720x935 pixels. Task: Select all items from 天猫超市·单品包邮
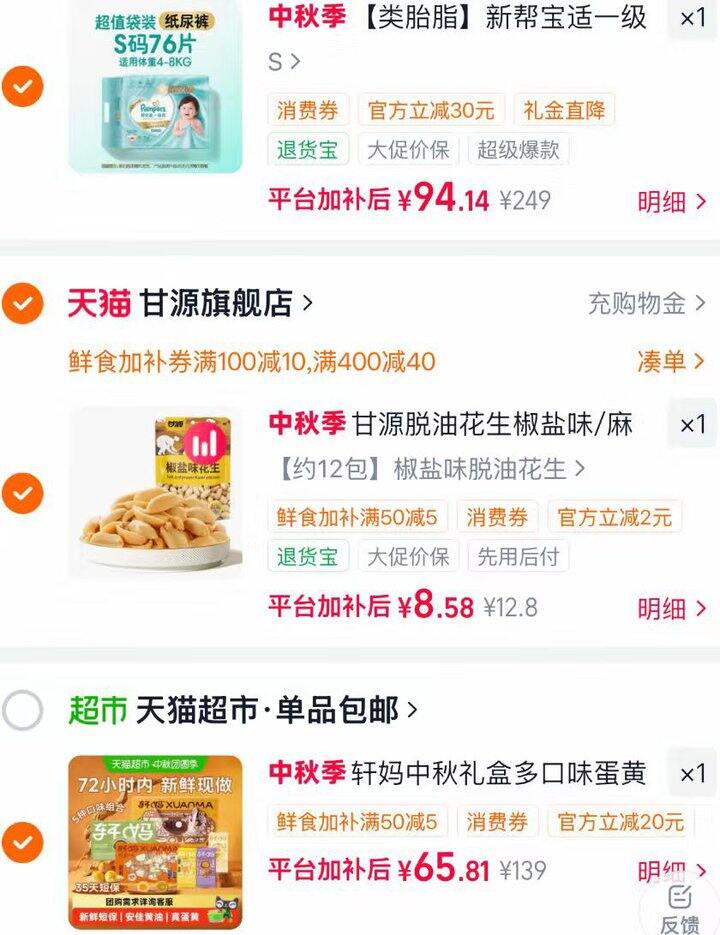(x=23, y=710)
